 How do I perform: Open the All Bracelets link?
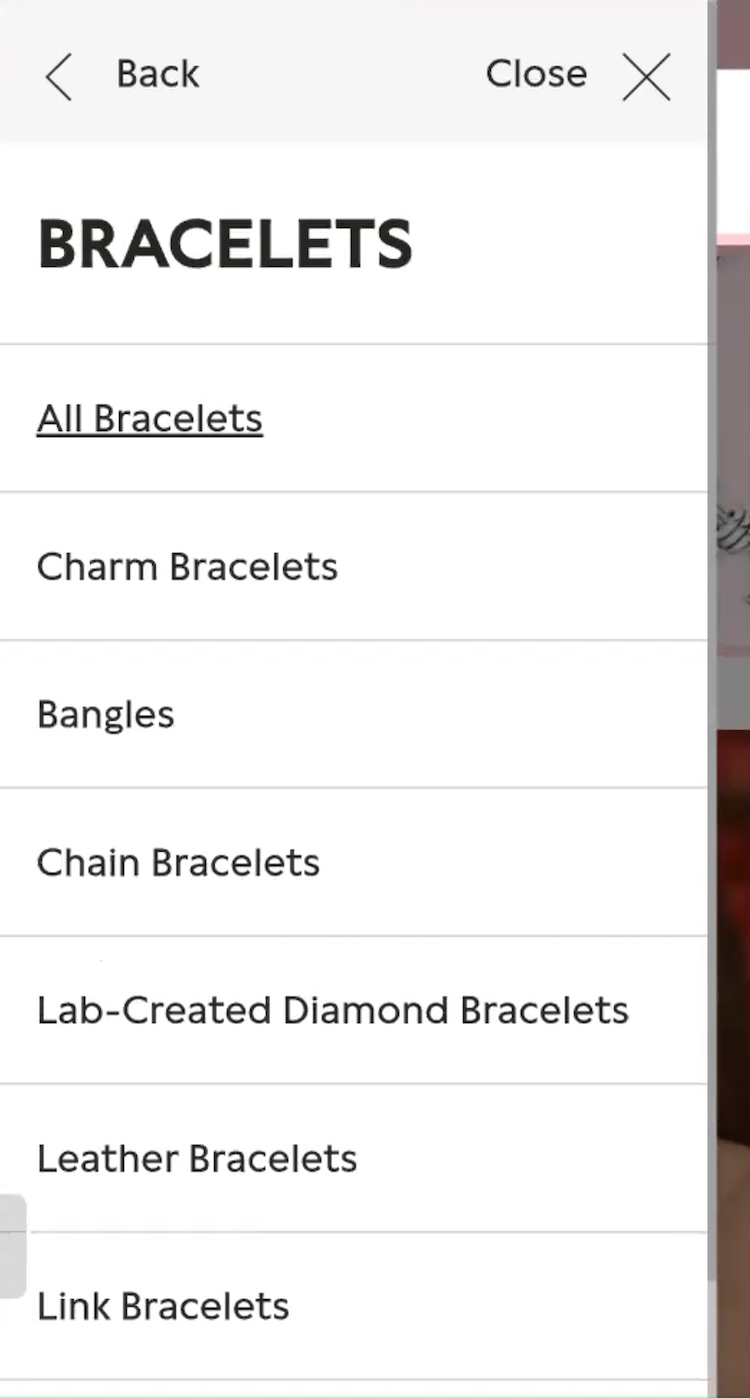click(x=150, y=419)
